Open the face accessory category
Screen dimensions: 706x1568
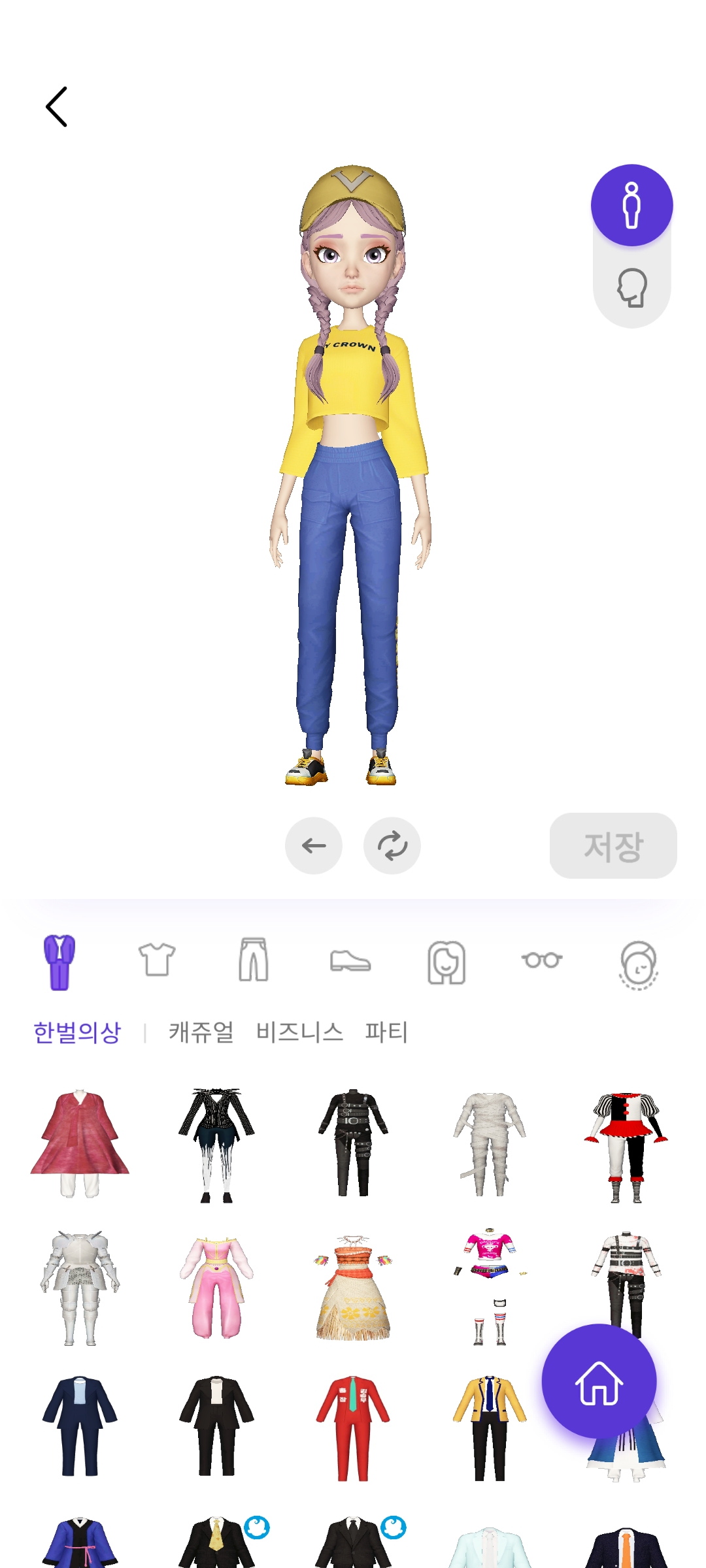[x=638, y=964]
